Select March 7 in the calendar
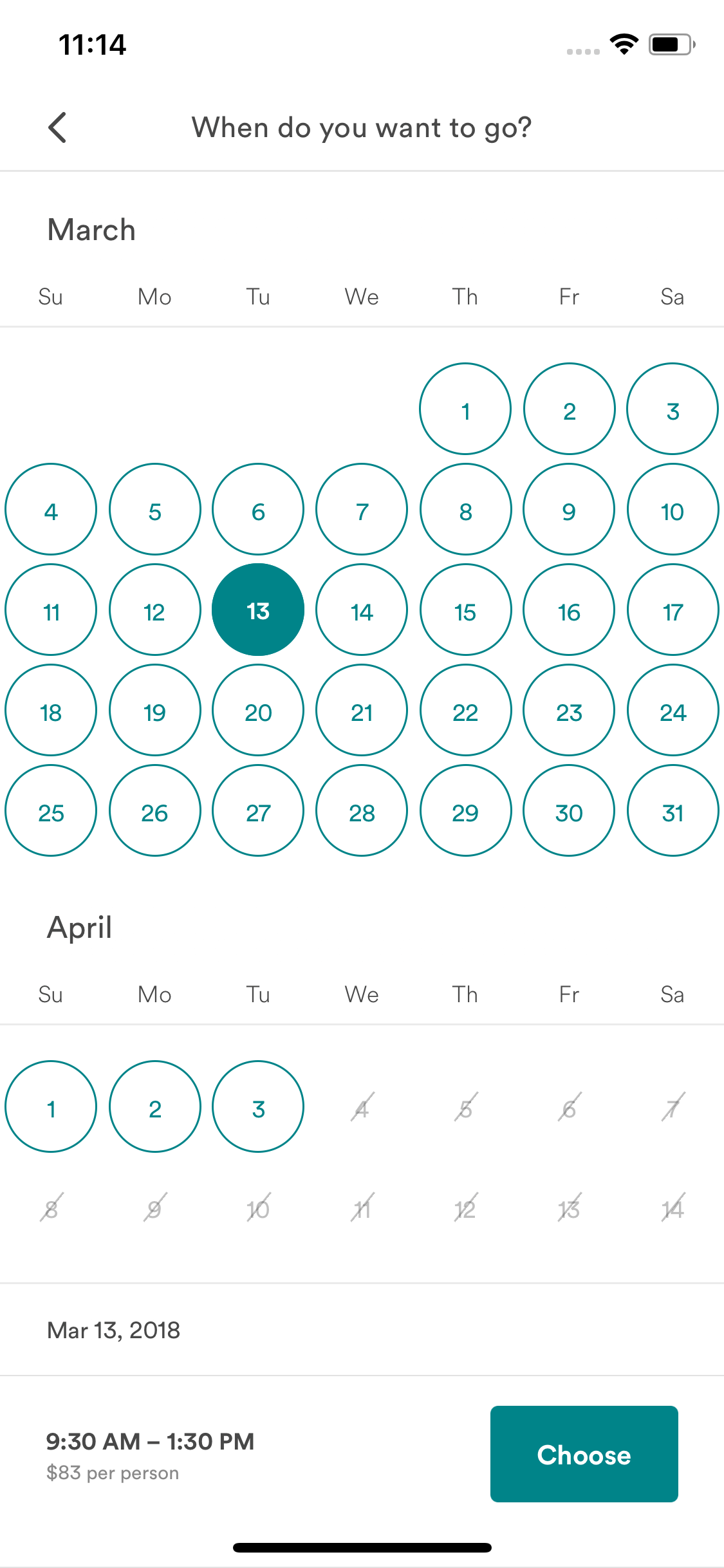 (x=362, y=509)
